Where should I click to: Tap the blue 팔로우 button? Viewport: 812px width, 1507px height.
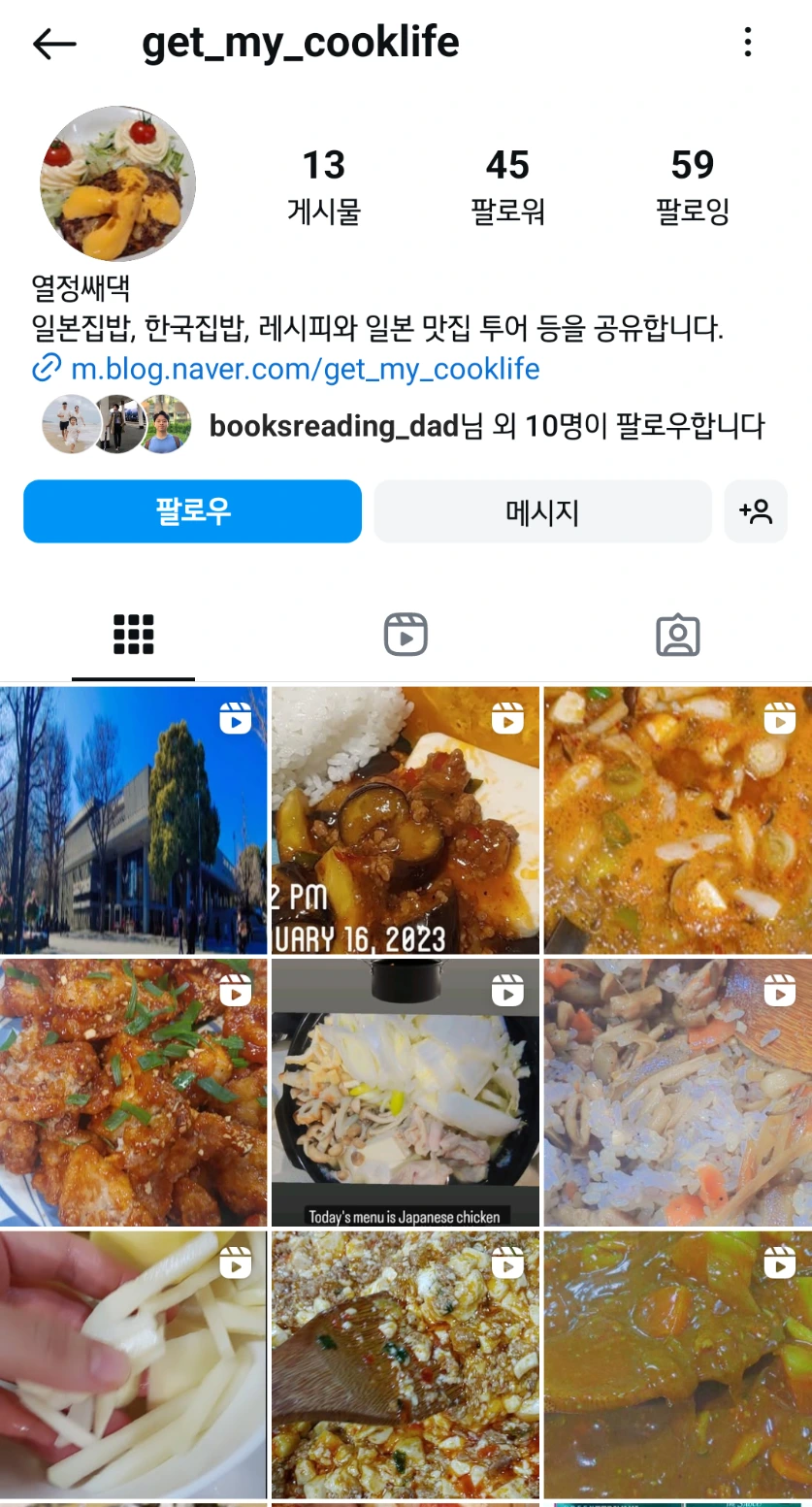point(192,511)
